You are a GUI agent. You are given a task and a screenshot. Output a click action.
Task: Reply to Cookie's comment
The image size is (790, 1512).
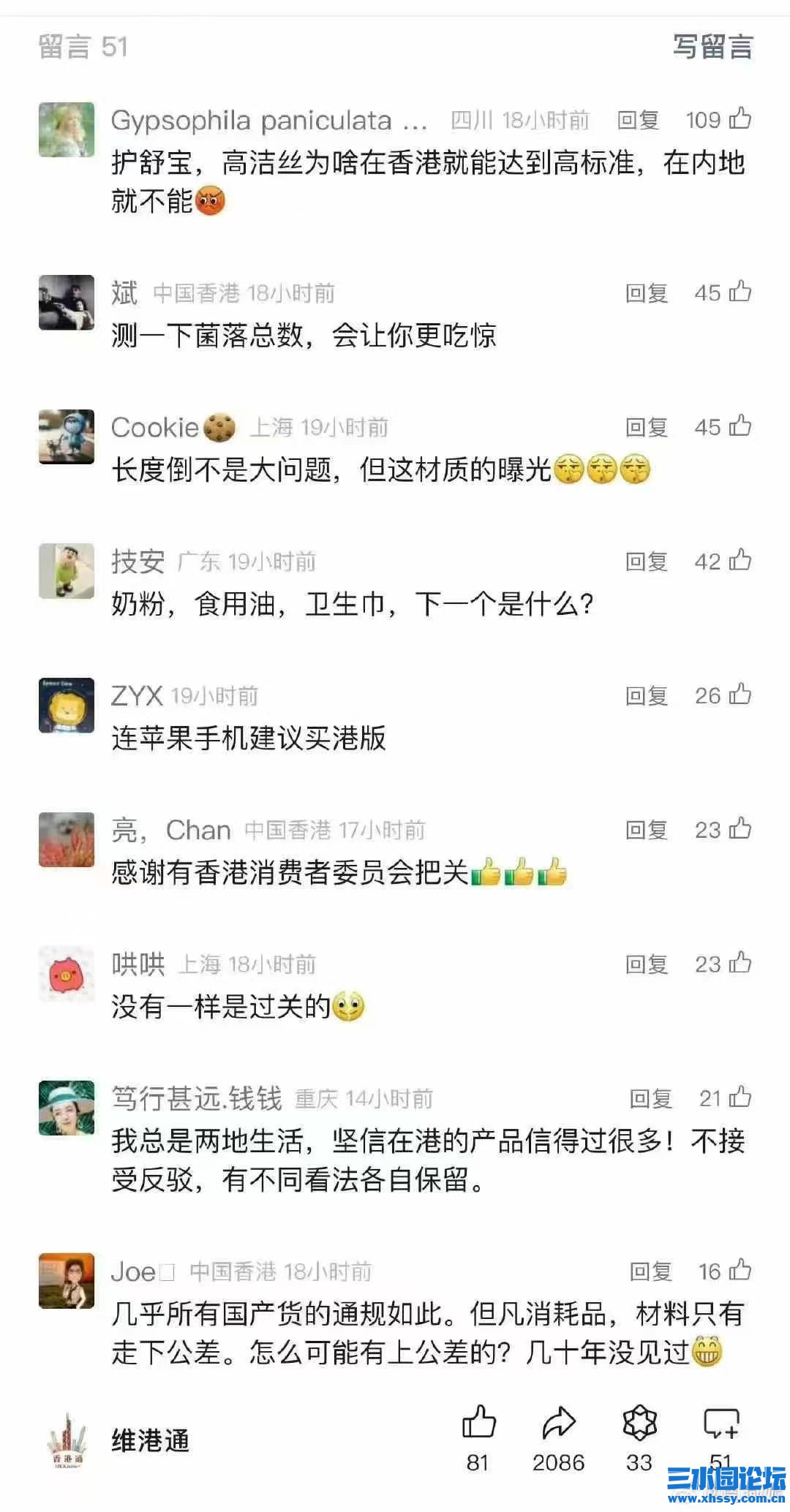[x=647, y=428]
